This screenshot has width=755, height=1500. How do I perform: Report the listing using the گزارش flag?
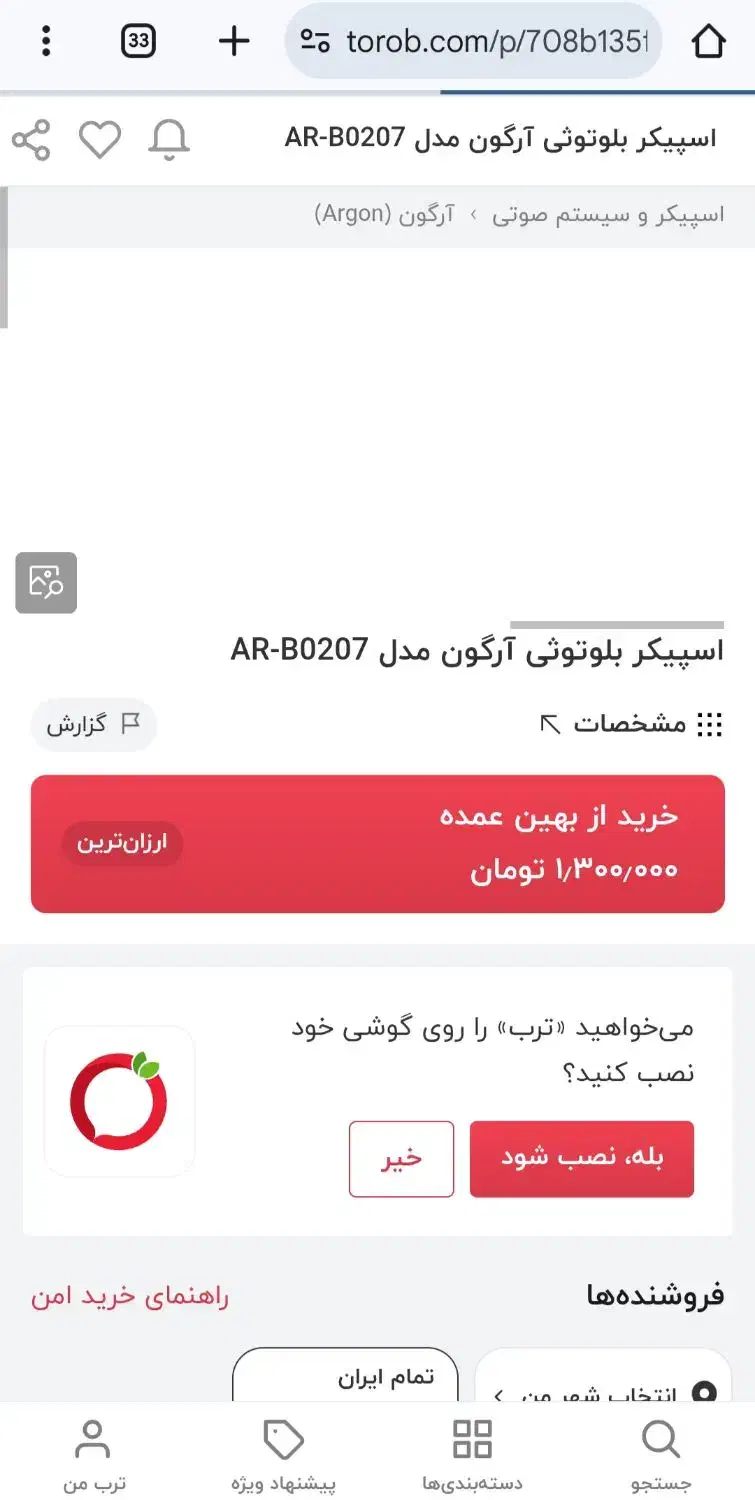[x=94, y=725]
